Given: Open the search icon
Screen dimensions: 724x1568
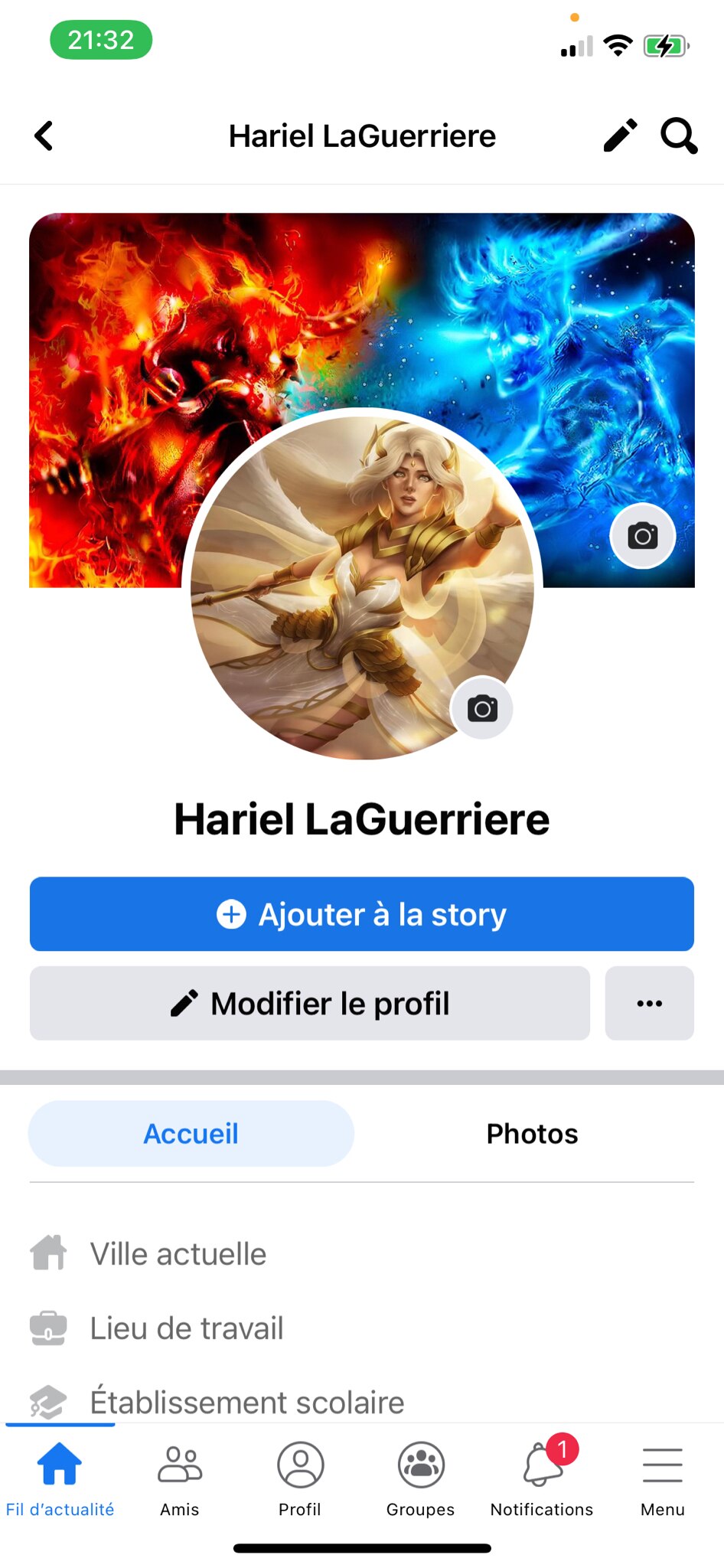Looking at the screenshot, I should tap(678, 136).
